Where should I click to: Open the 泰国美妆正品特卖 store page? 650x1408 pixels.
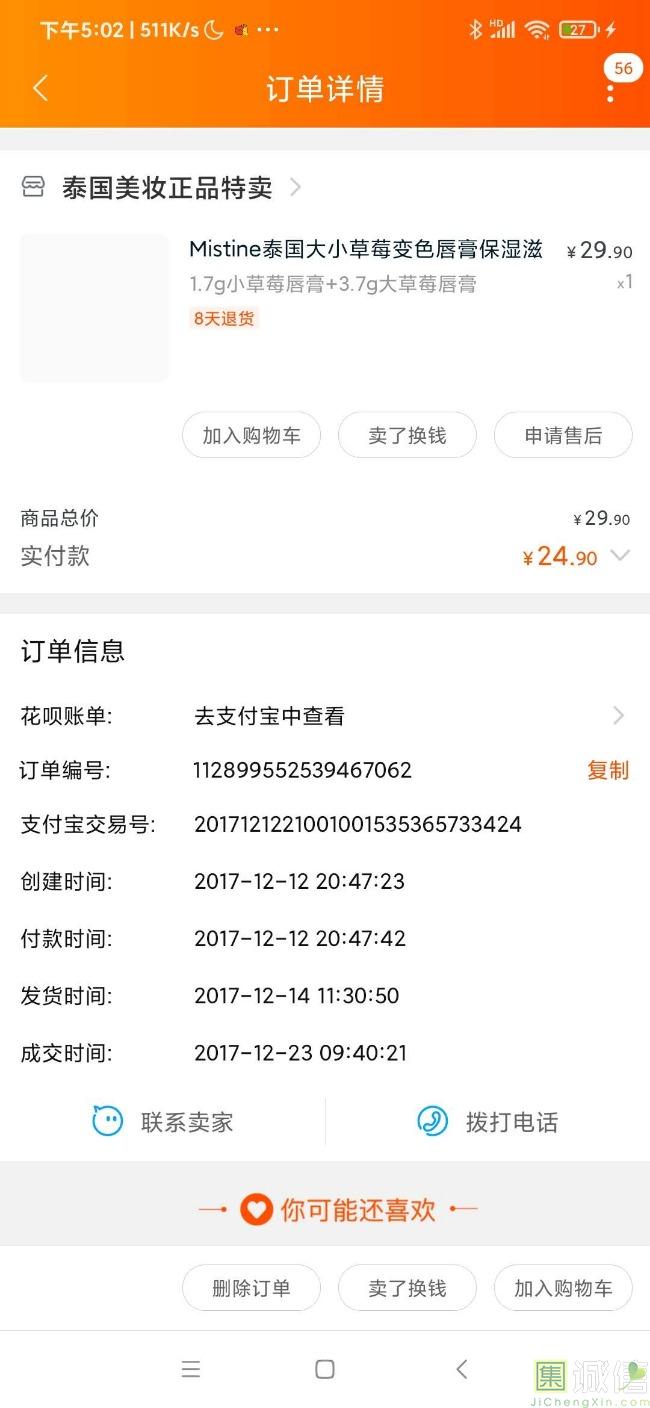coord(167,187)
